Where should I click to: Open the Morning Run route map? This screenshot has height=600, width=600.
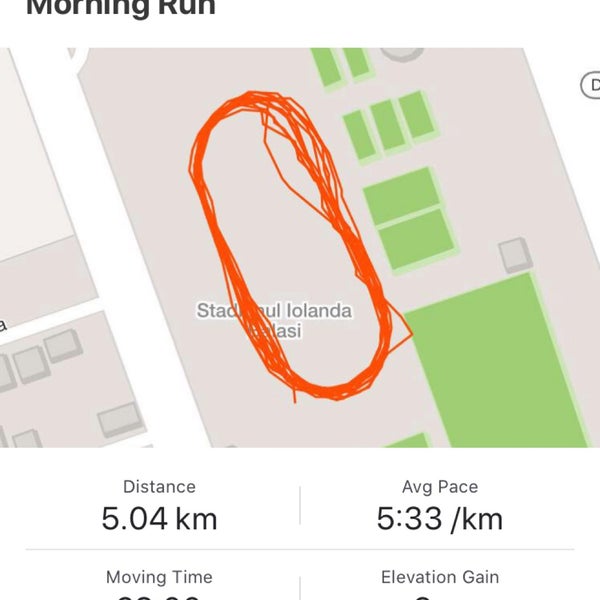click(300, 248)
